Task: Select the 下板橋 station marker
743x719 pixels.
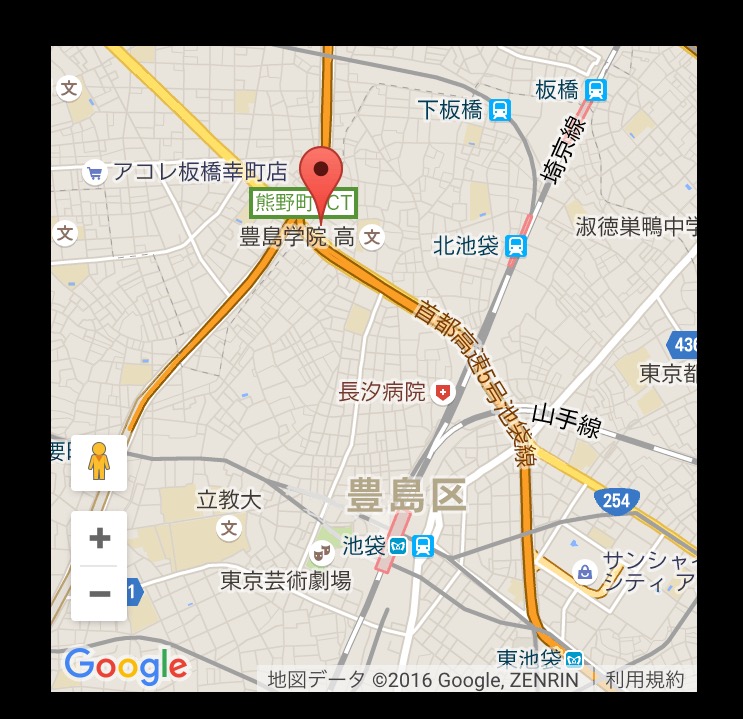Action: click(500, 110)
